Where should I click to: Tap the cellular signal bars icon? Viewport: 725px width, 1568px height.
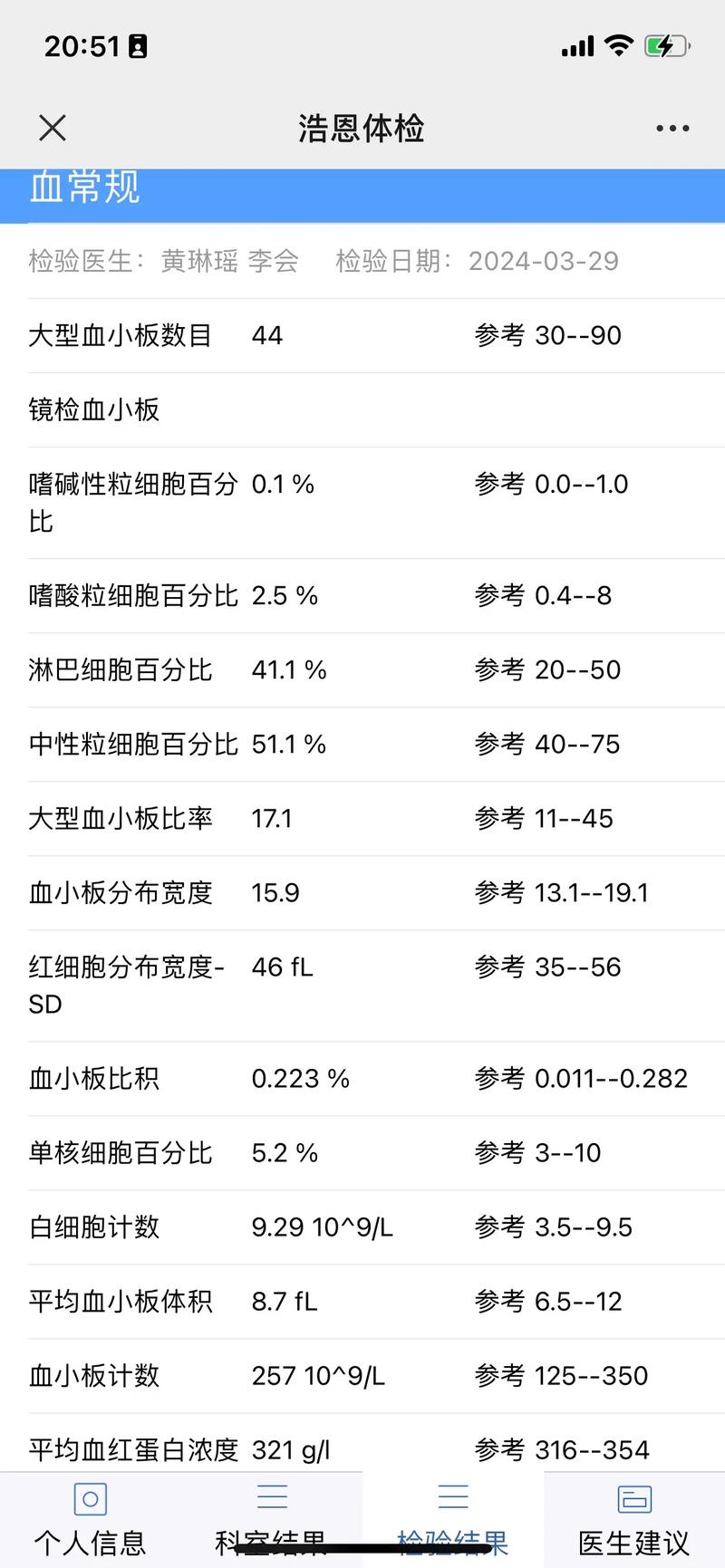(x=577, y=45)
